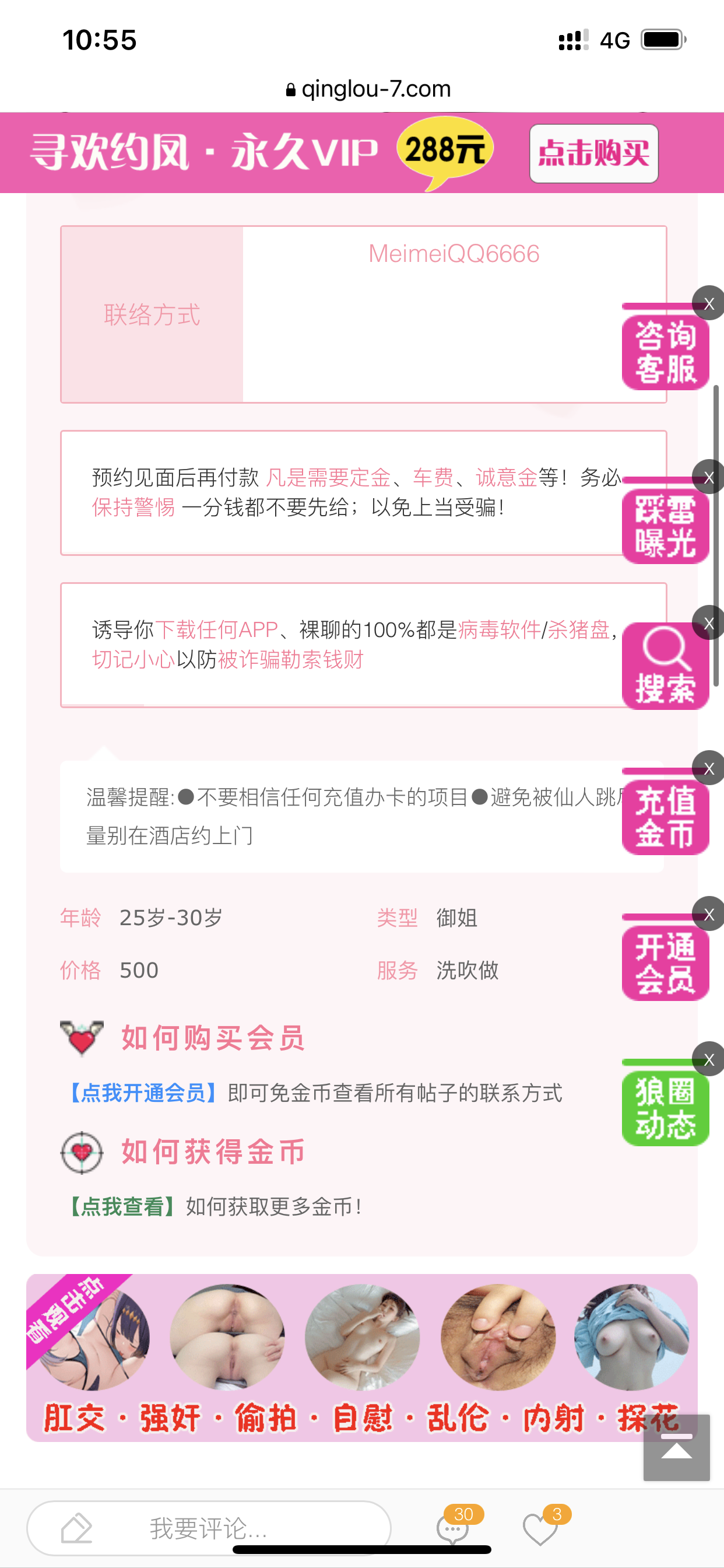Tap the 充值金币 floating button
This screenshot has height=1568, width=724.
point(665,817)
